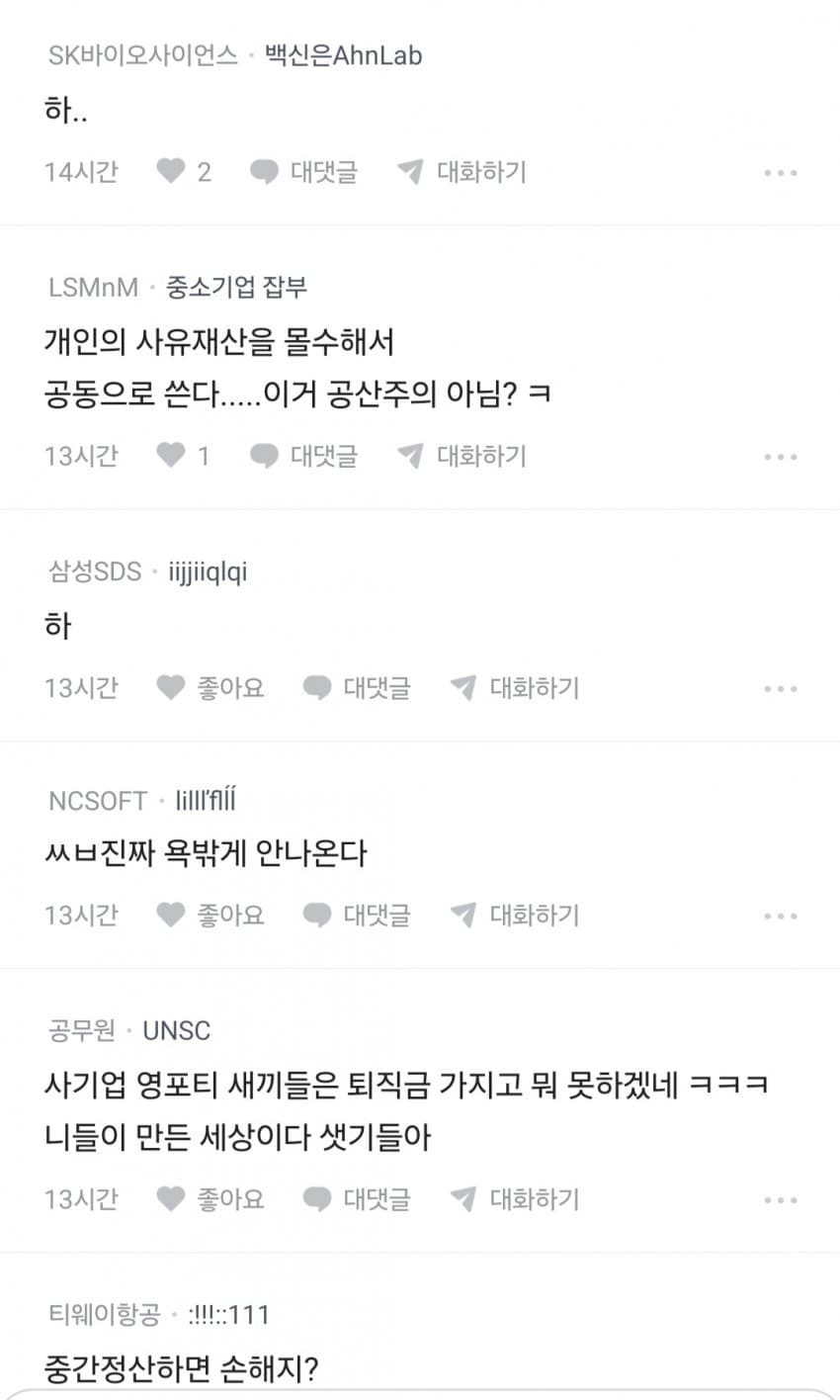Viewport: 840px width, 1400px height.
Task: Like the NCSOFT comment
Action: pyautogui.click(x=210, y=916)
